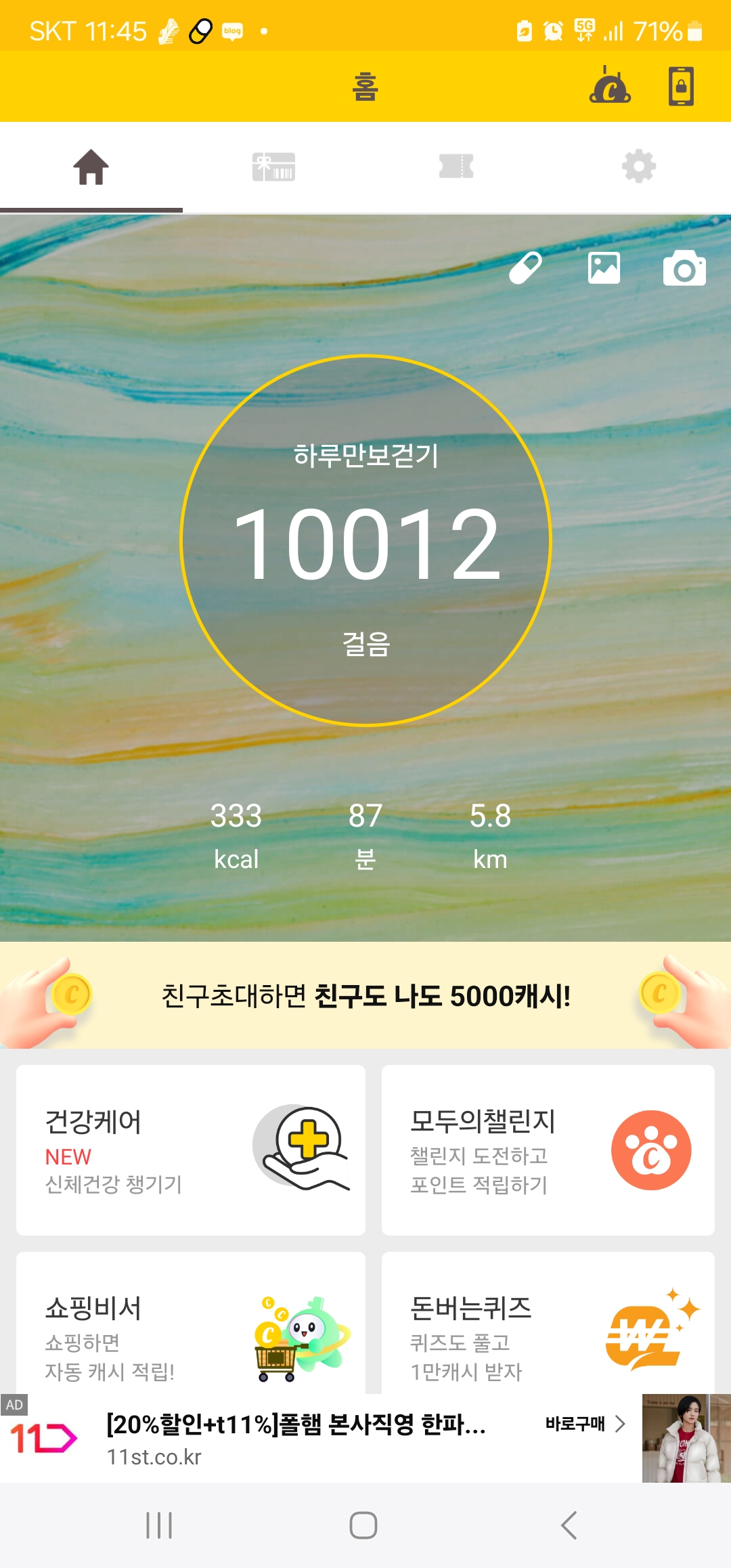This screenshot has width=731, height=1568.
Task: Open the invite friends 5000 cash banner
Action: (365, 995)
